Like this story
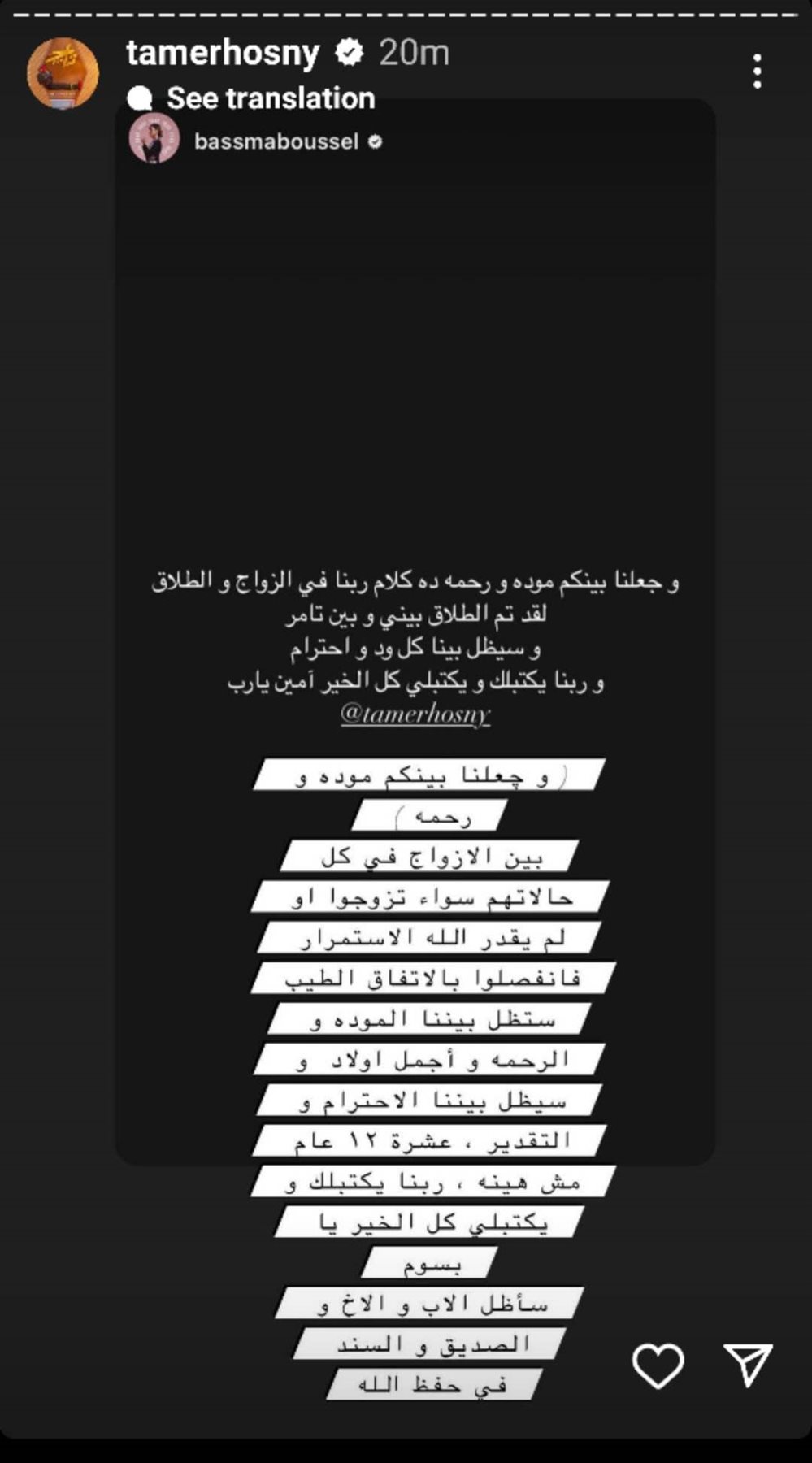The width and height of the screenshot is (812, 1463). click(658, 1365)
